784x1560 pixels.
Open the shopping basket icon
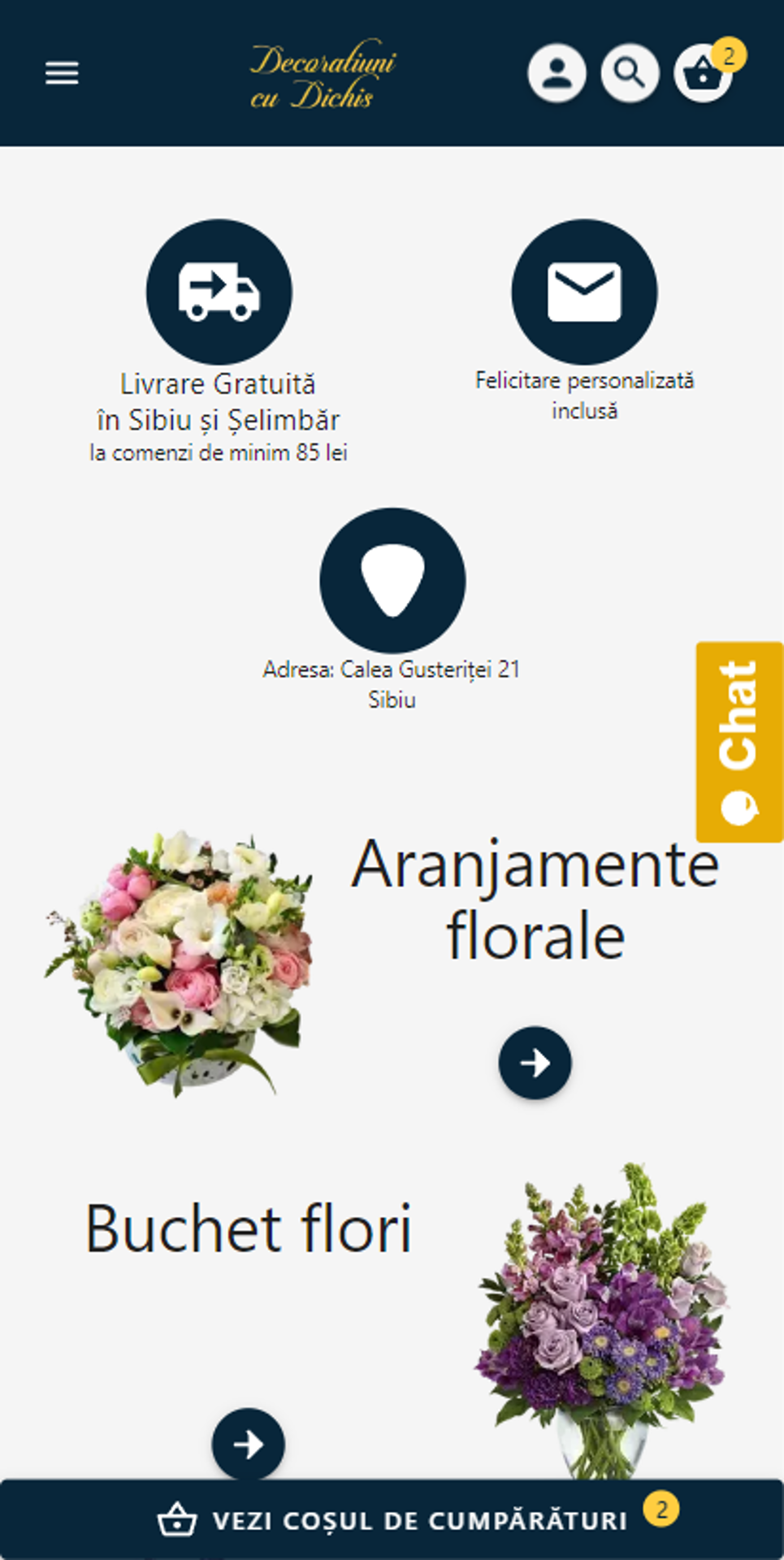[702, 75]
